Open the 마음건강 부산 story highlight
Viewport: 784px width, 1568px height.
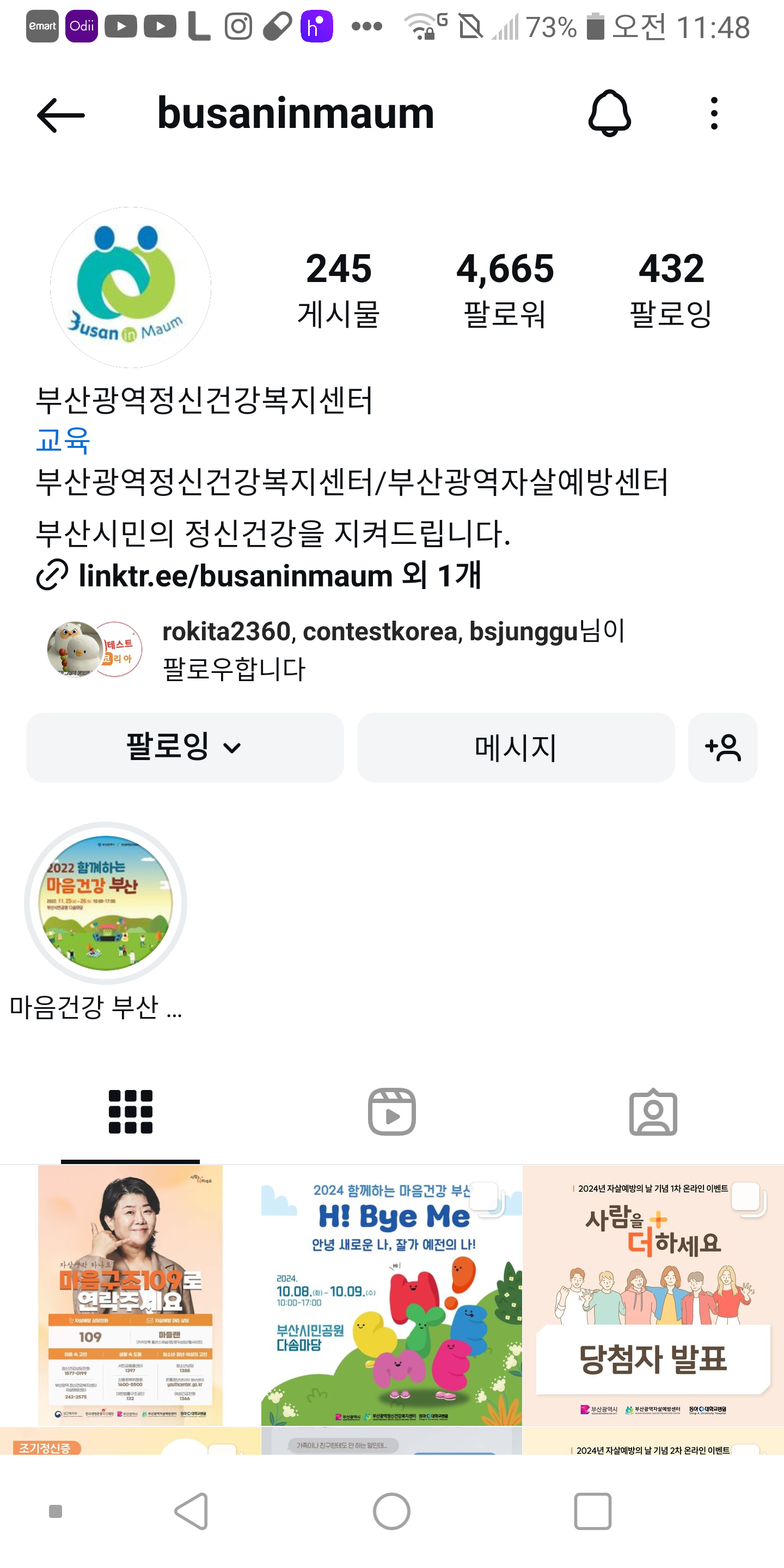(105, 903)
